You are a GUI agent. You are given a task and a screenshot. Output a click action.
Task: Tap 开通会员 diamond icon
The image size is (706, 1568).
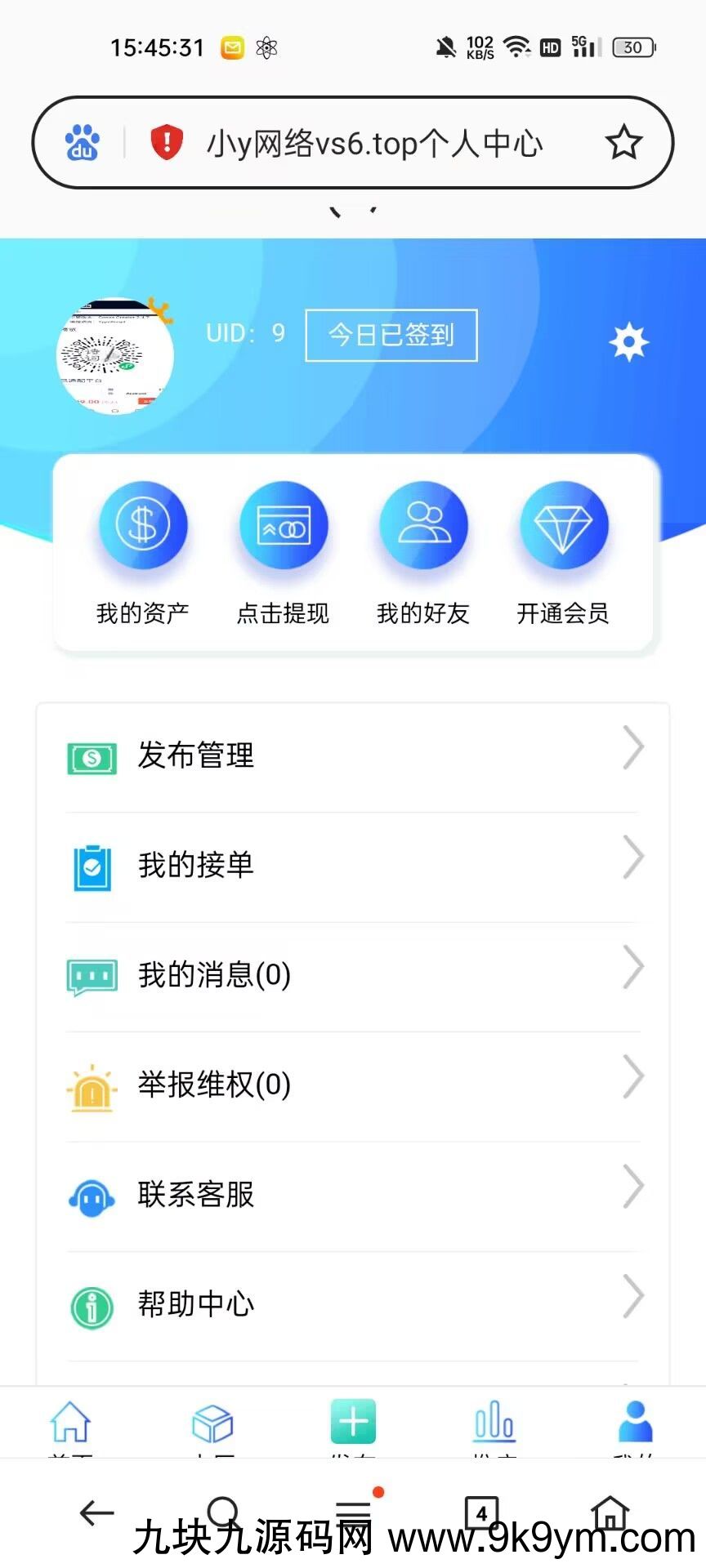pos(563,525)
